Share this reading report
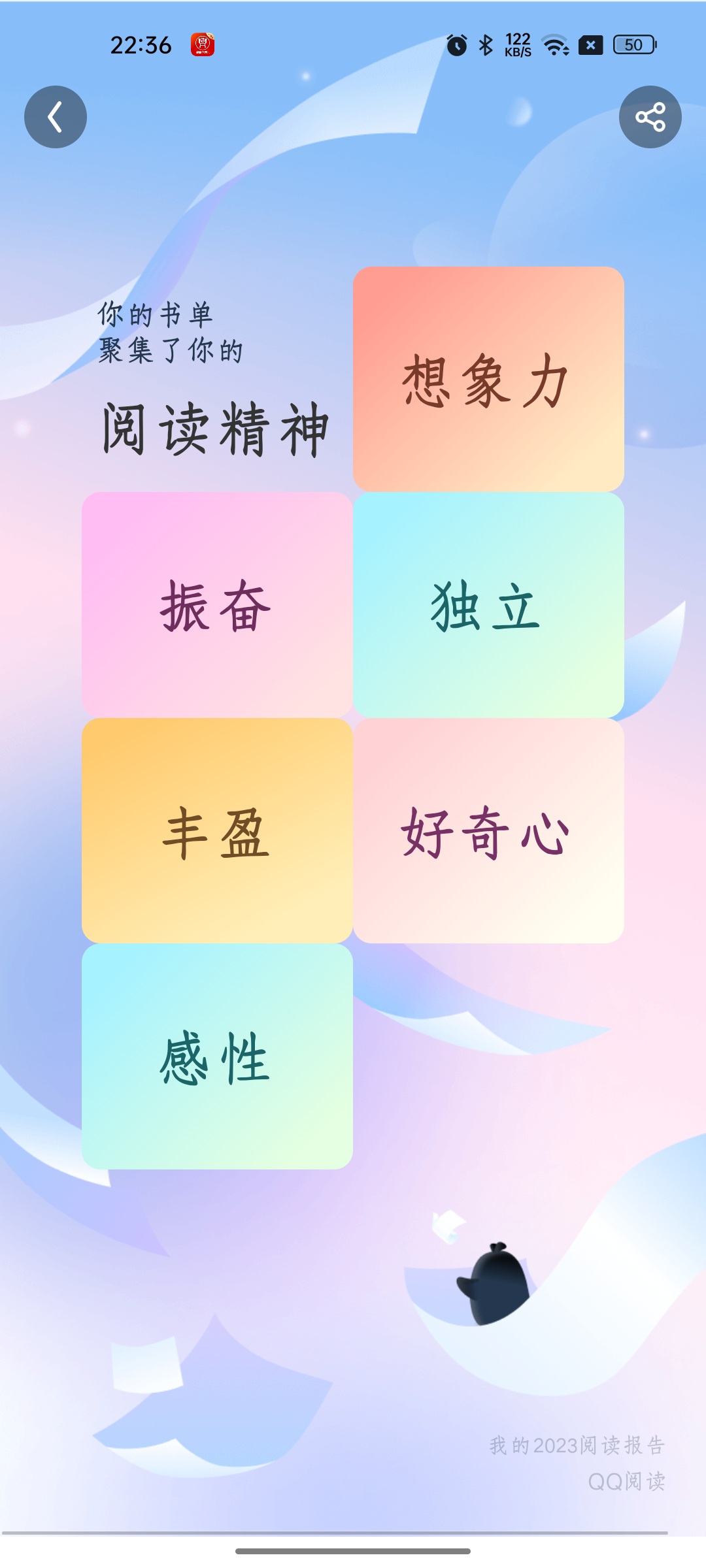 click(650, 117)
